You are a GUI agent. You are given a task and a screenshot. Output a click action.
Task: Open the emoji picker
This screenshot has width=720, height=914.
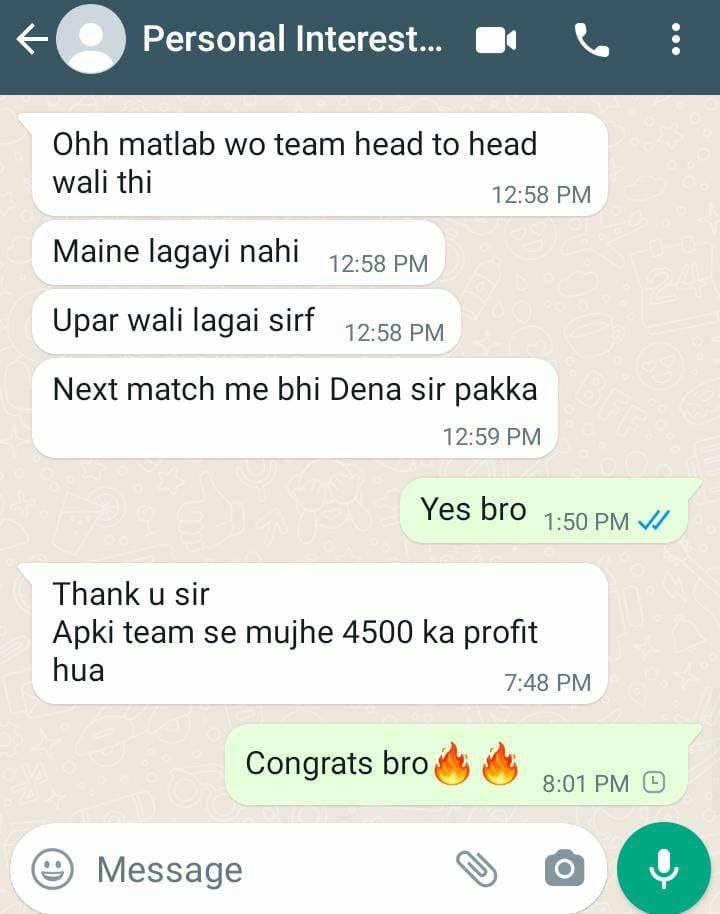(52, 868)
